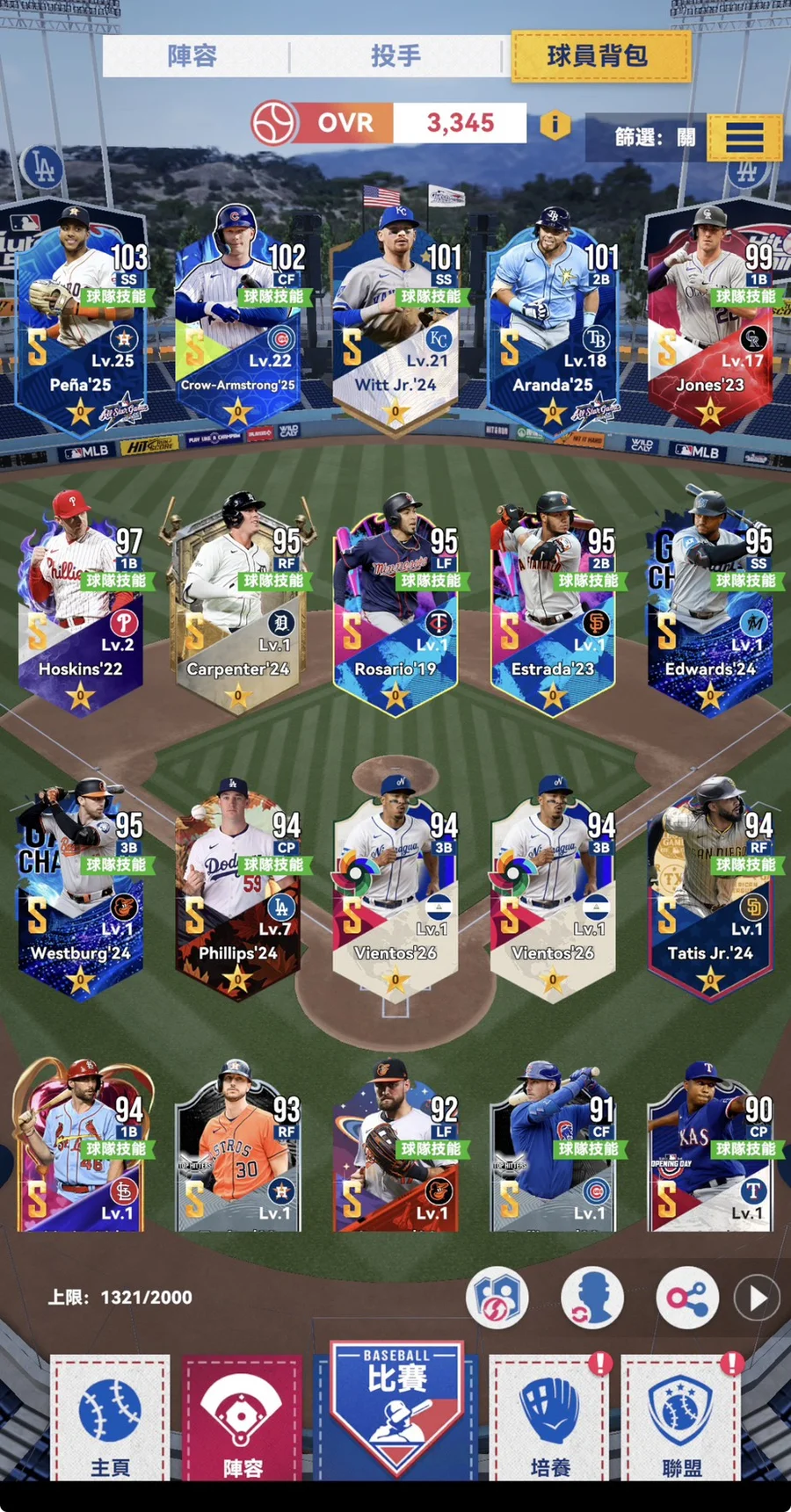The width and height of the screenshot is (791, 1512).
Task: Select the Crow-Armstrong'25 card
Action: 237,321
